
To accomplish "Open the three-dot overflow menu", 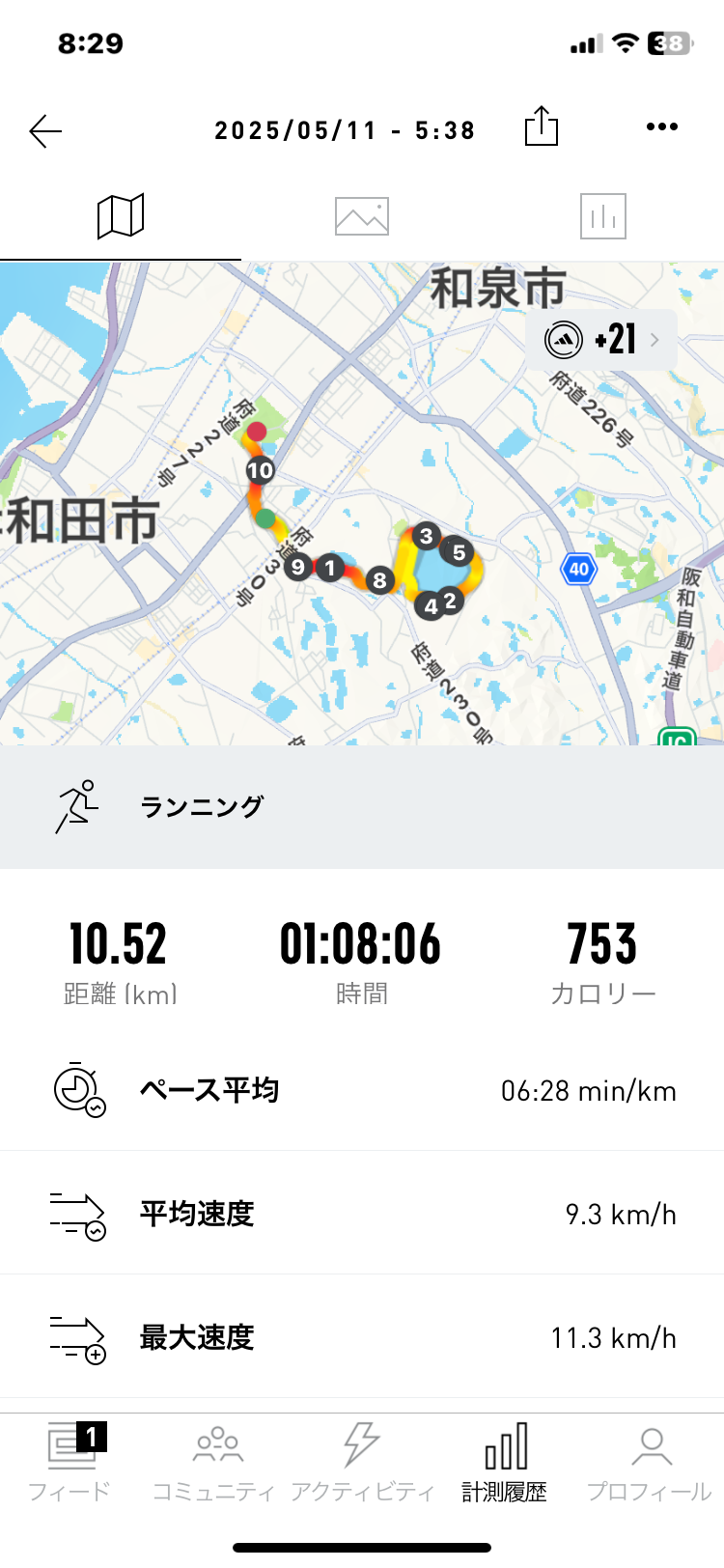I will (x=661, y=127).
